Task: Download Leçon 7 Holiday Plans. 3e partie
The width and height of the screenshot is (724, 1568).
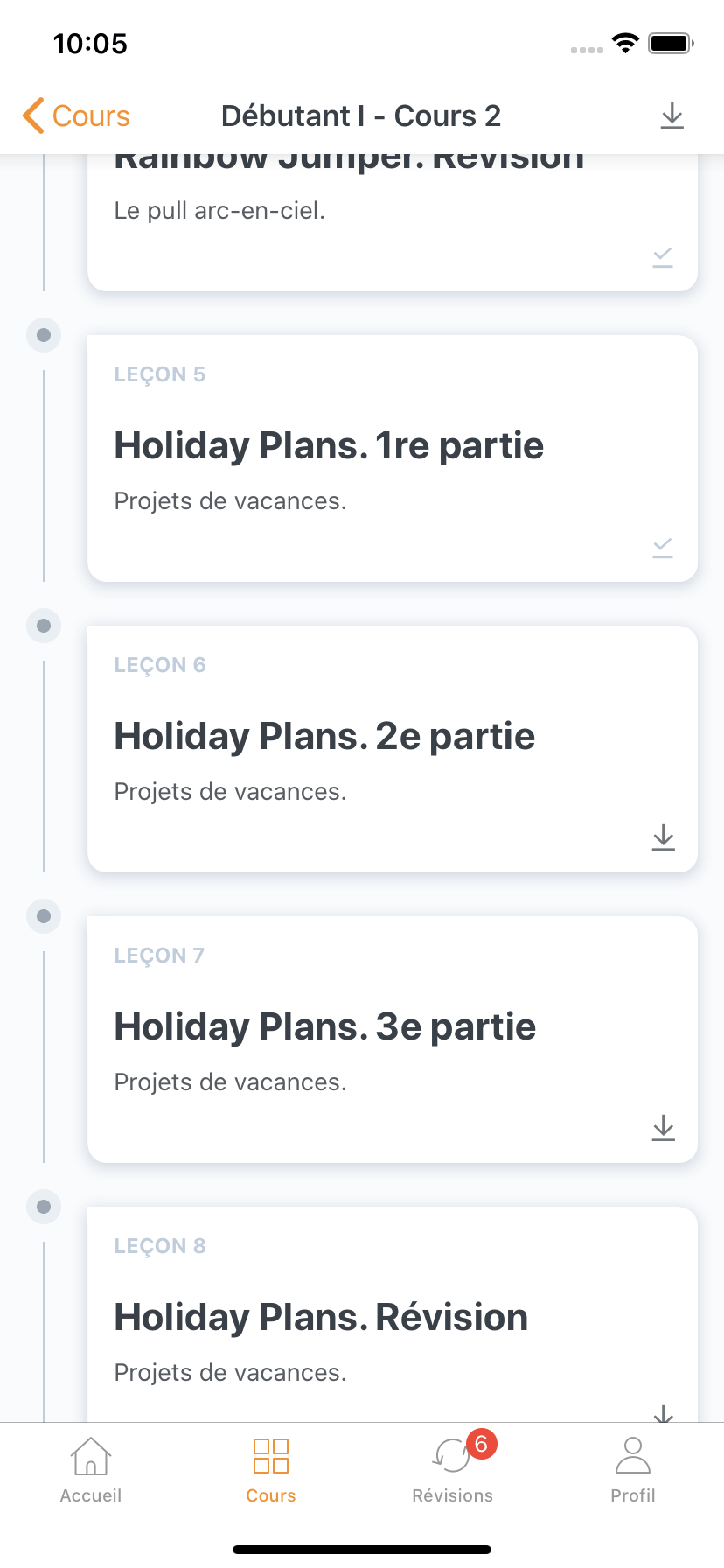Action: point(664,1128)
